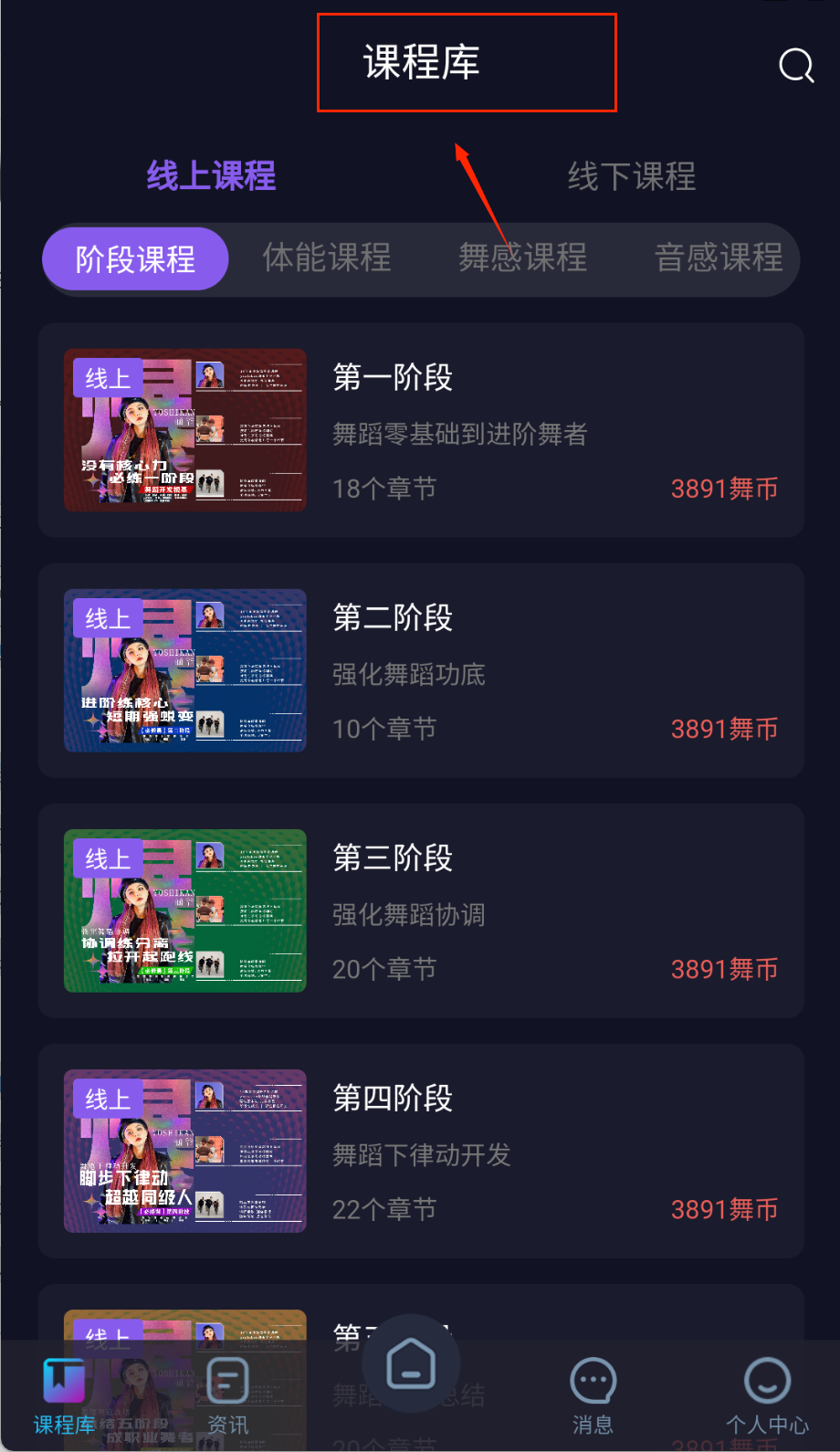This screenshot has height=1452, width=840.
Task: Go to 课程库 in bottom navigation
Action: click(64, 1397)
